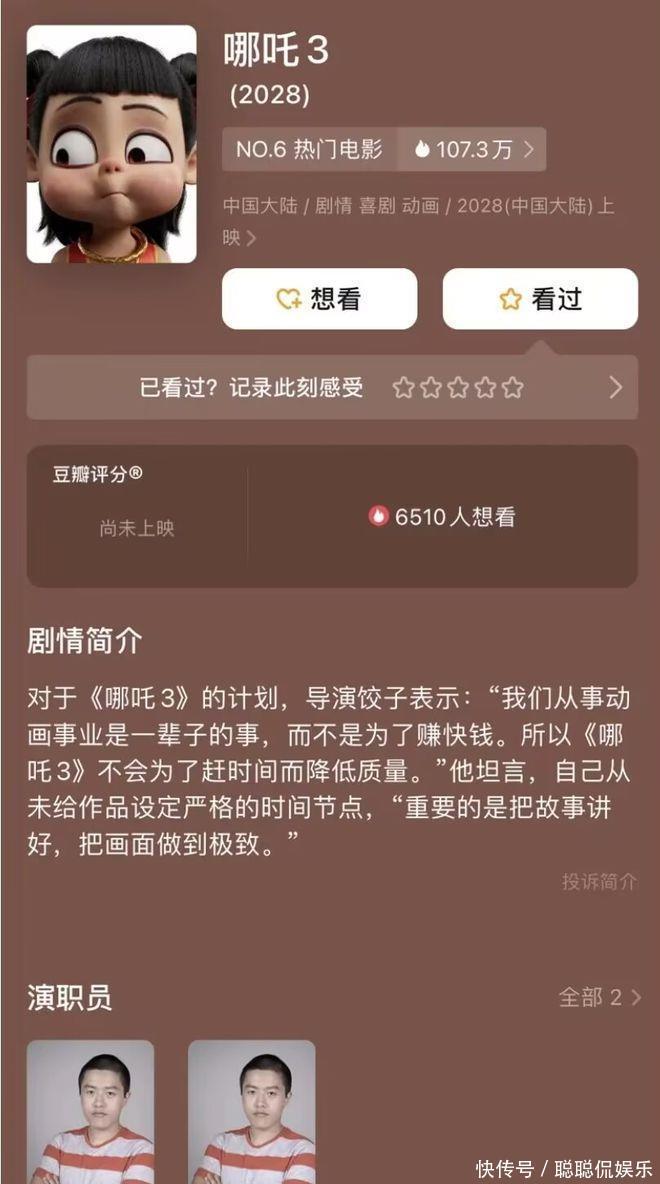View 全部 2 cast and crew

click(598, 997)
